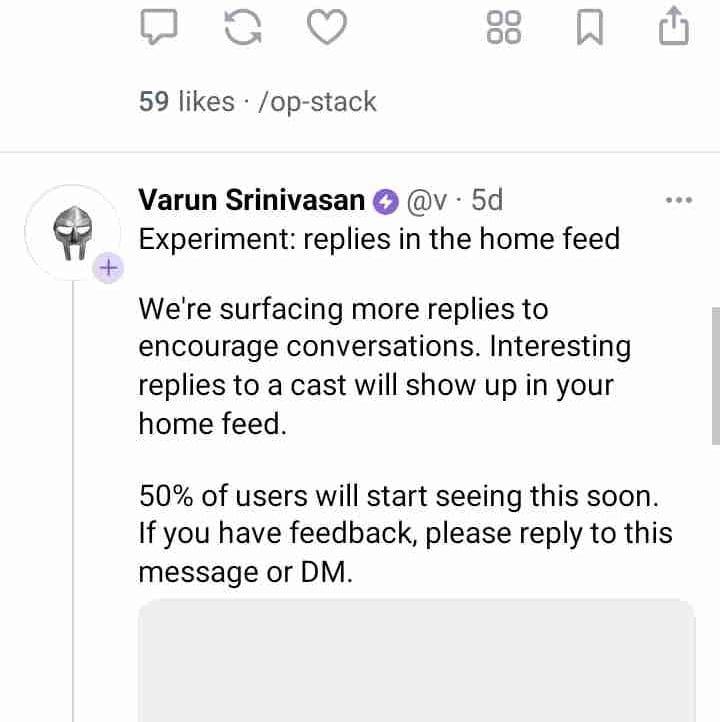The width and height of the screenshot is (720, 722).
Task: Open the /op-stack channel
Action: 317,101
